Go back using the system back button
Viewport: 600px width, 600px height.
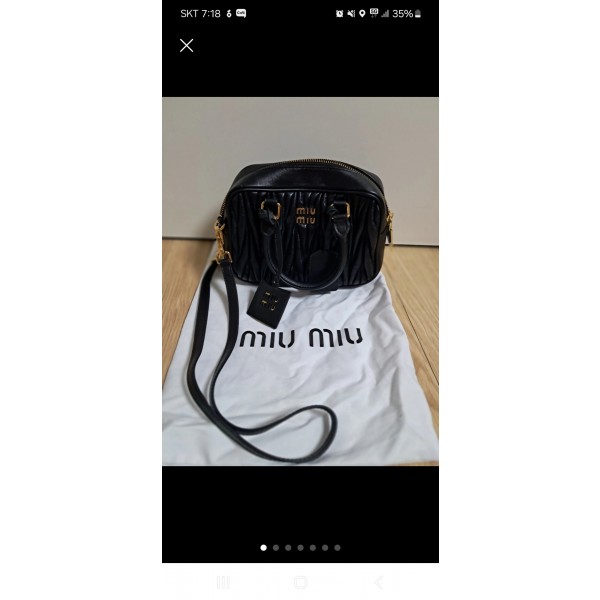pyautogui.click(x=378, y=582)
